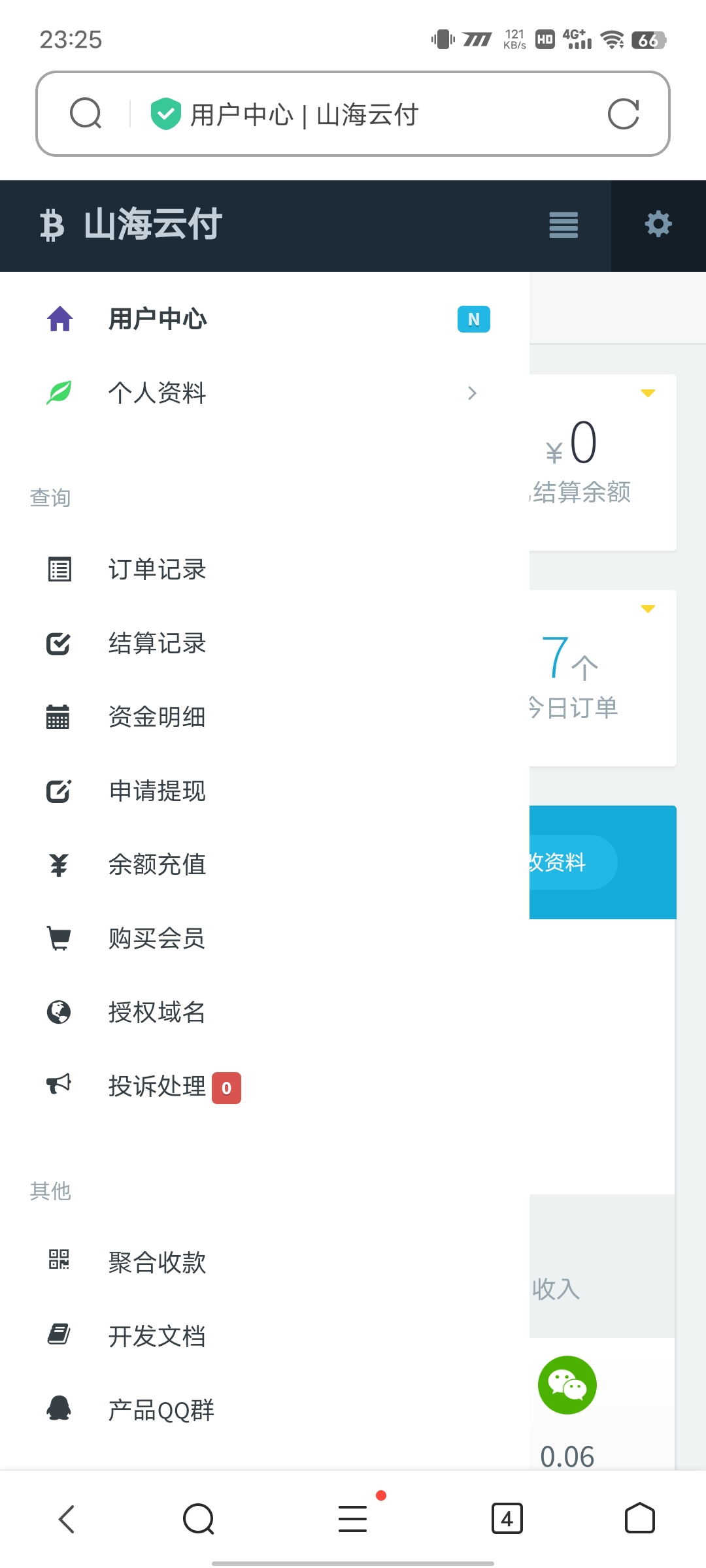
Task: Go to 购买会员
Action: [x=157, y=938]
